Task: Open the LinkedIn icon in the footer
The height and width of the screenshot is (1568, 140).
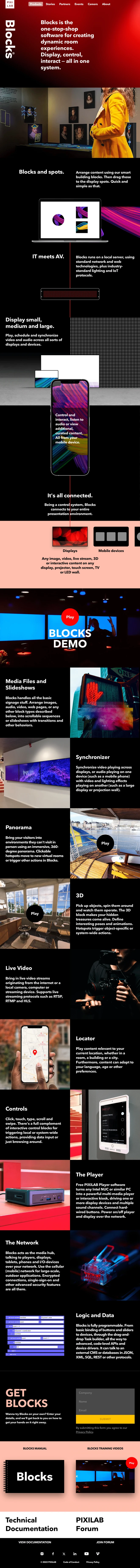Action: (75, 1553)
